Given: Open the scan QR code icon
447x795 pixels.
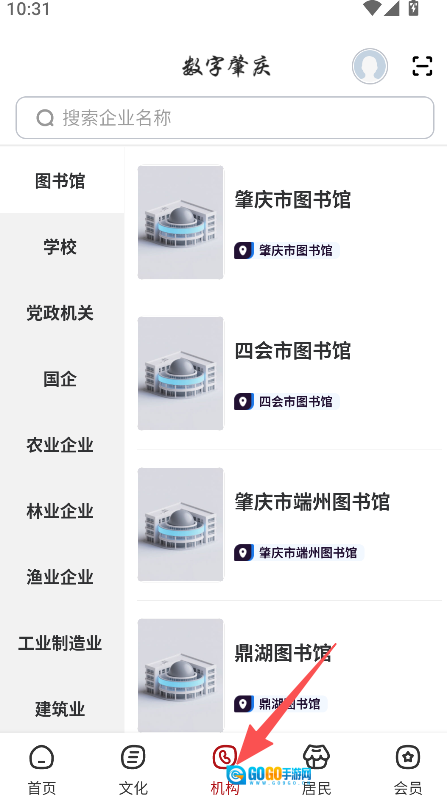Looking at the screenshot, I should click(x=422, y=66).
